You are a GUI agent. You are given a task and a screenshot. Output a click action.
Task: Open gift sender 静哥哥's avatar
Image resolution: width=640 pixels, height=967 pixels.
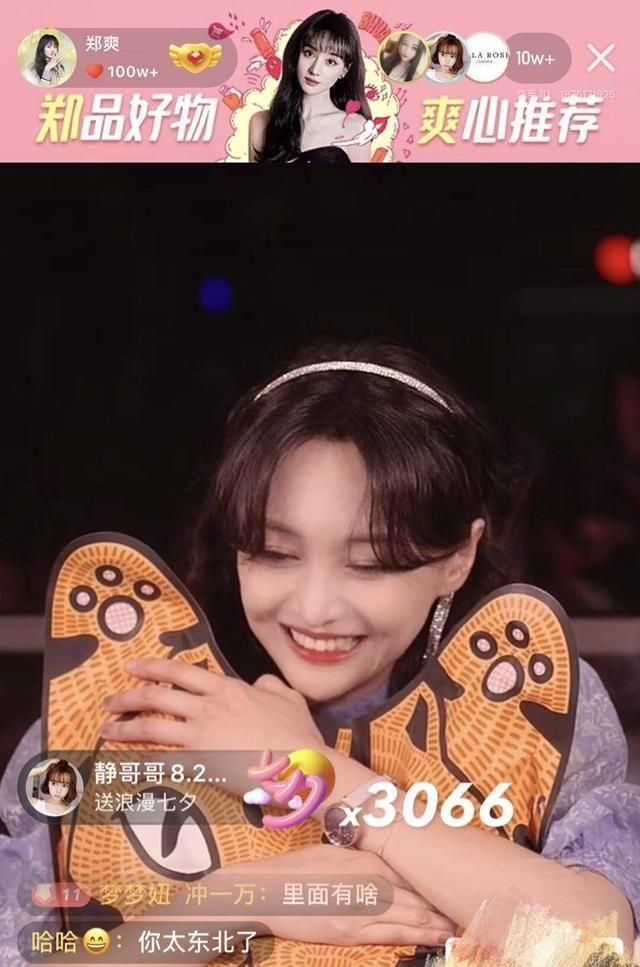click(x=53, y=786)
